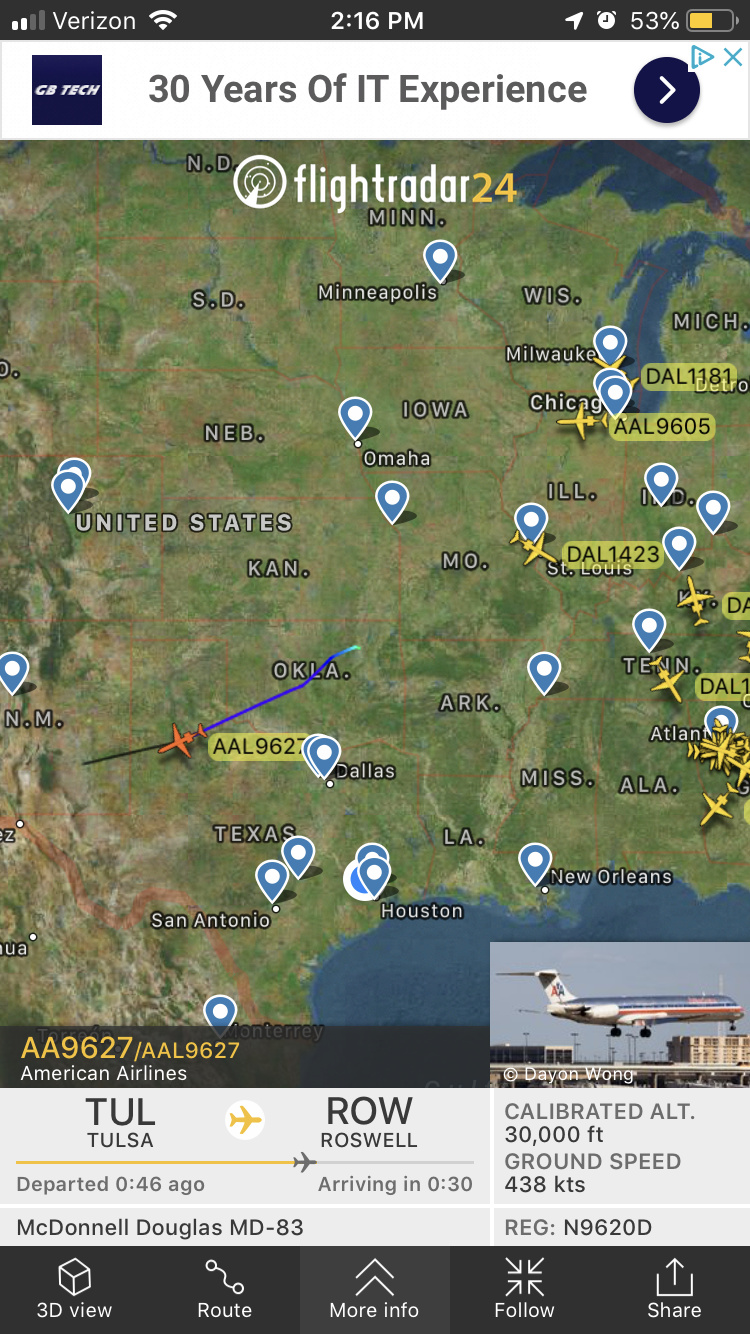
Task: Tap the New Orleans airport pin
Action: click(535, 861)
